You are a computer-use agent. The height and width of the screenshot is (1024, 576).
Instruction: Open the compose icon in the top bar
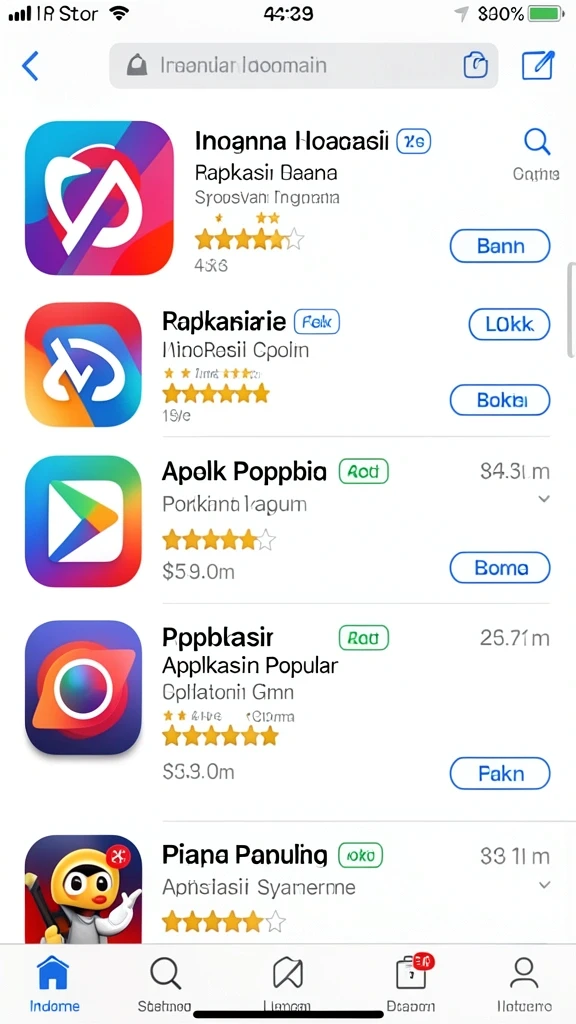coord(538,65)
